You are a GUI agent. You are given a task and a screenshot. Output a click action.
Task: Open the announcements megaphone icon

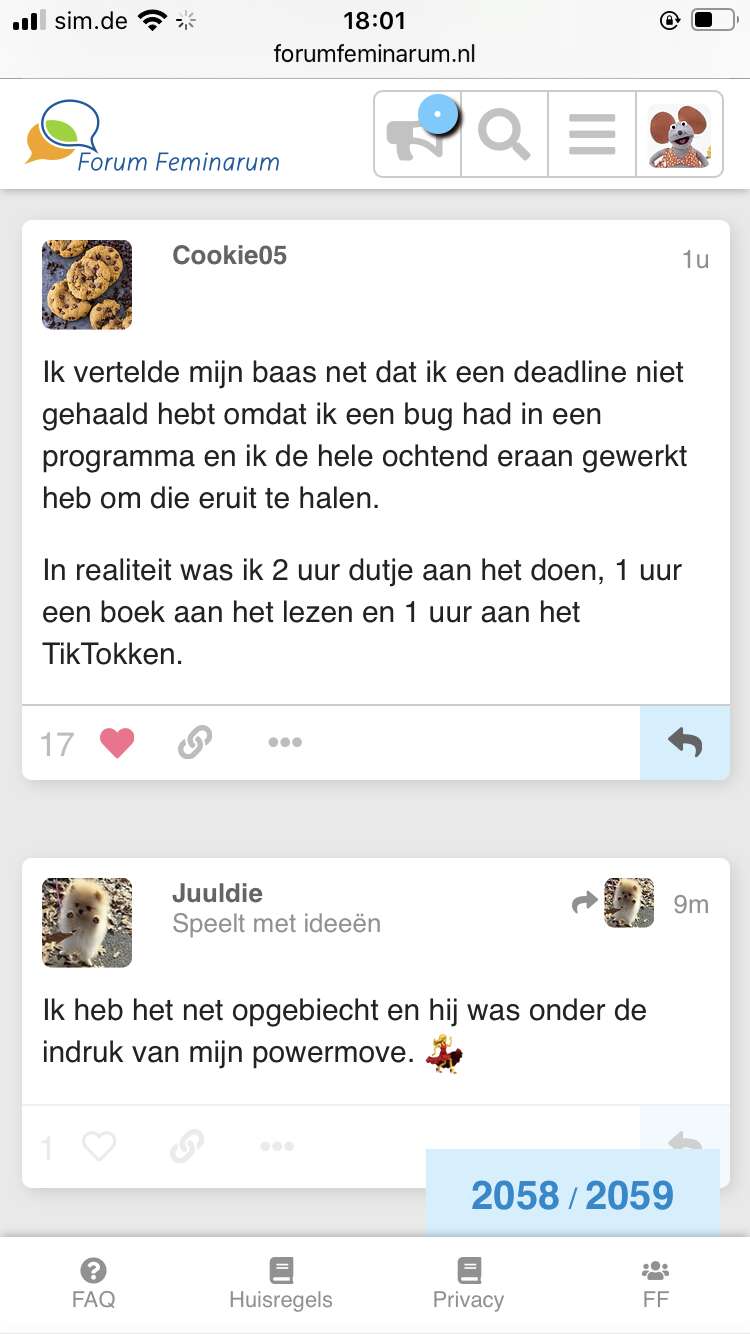pos(418,134)
